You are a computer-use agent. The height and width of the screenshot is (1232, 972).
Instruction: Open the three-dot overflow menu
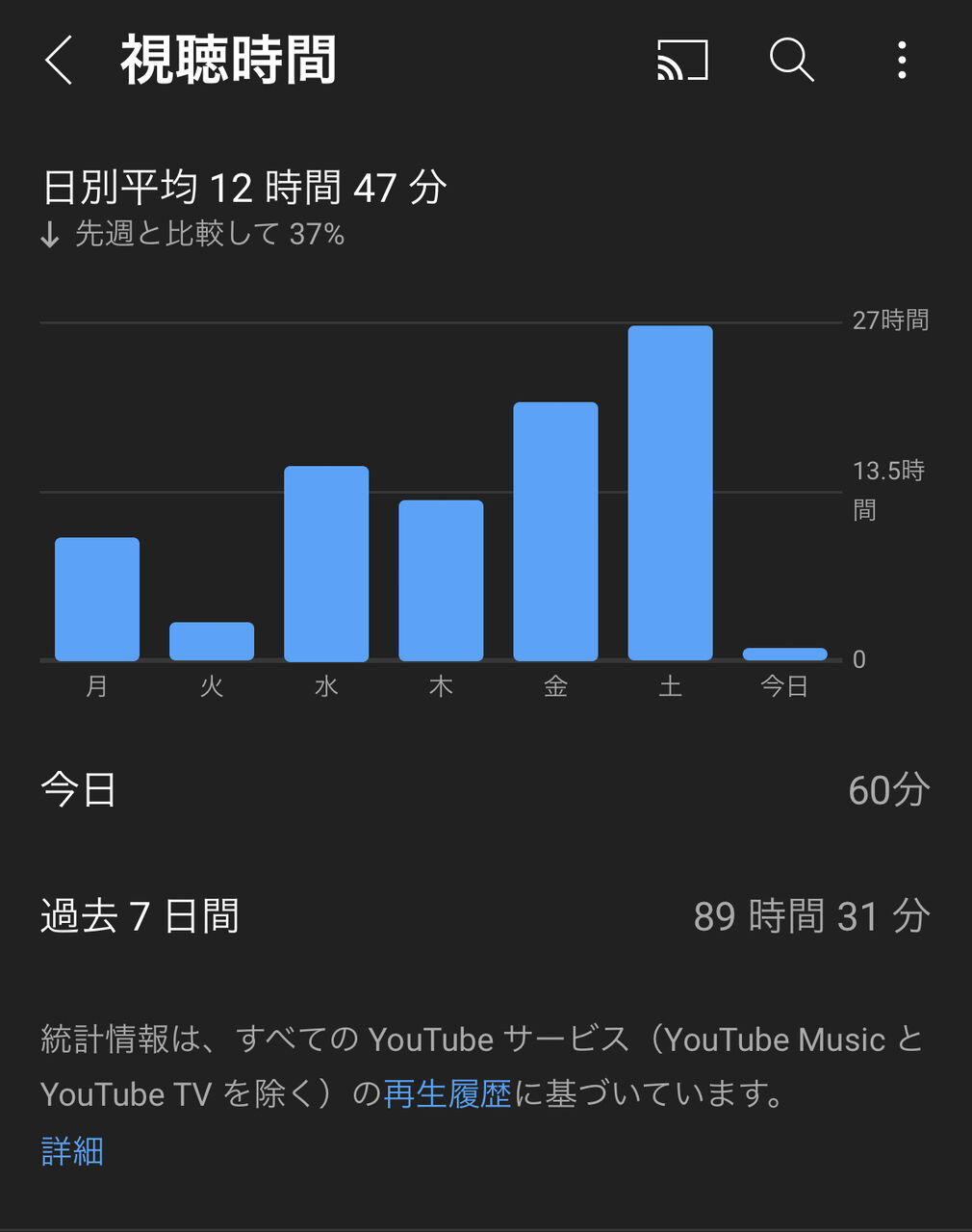[901, 61]
